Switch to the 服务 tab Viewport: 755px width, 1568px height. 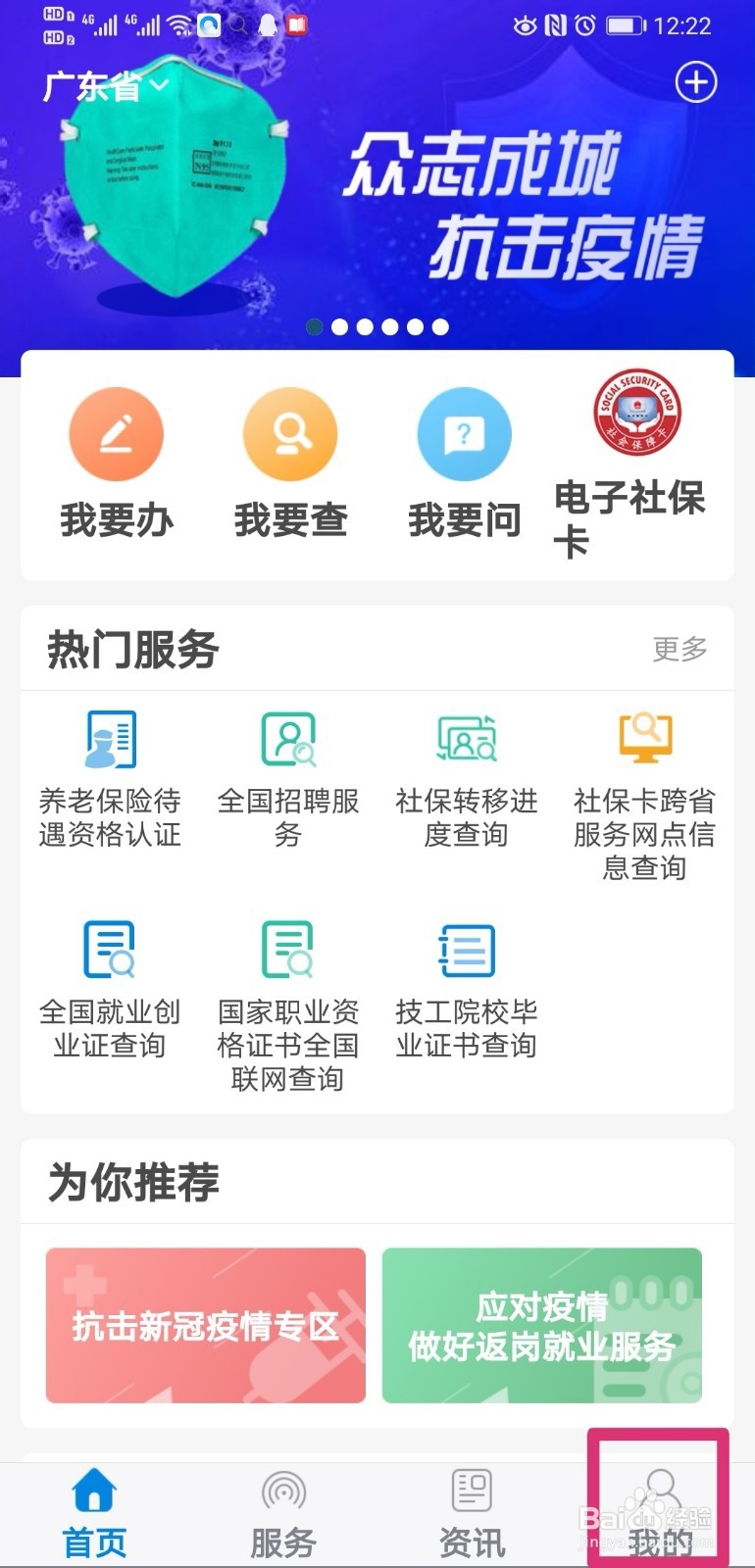(283, 1515)
